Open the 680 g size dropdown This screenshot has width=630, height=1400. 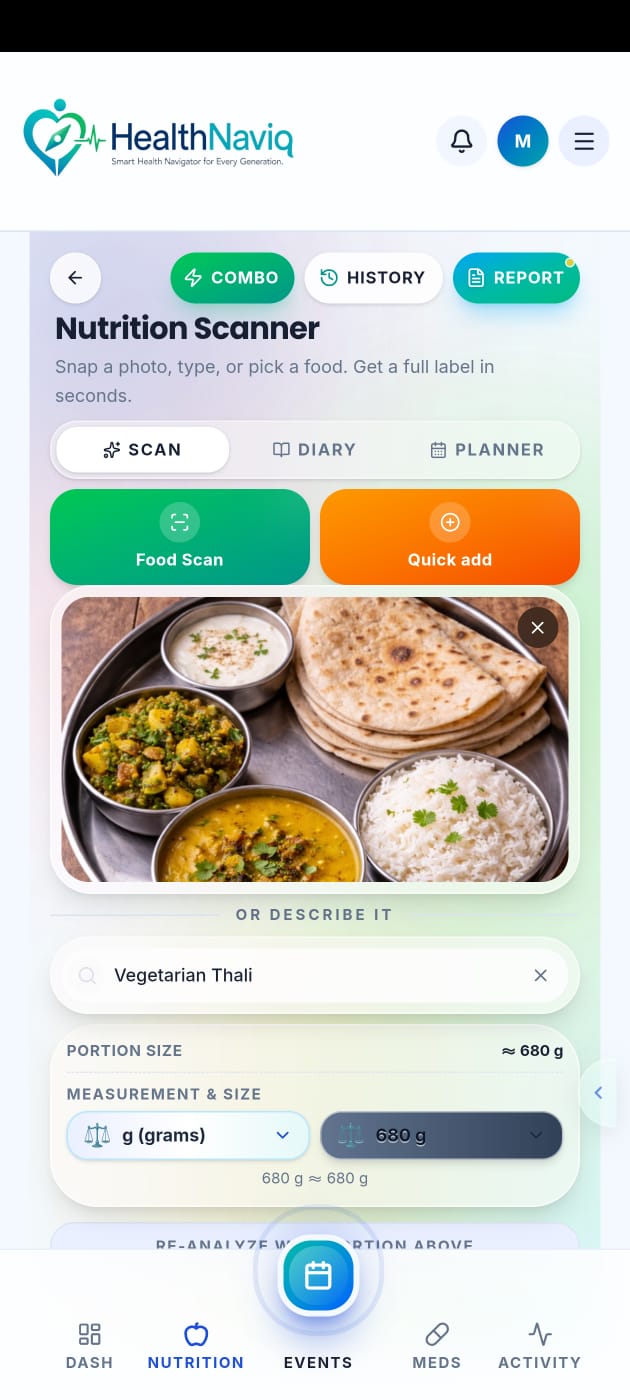click(x=441, y=1135)
